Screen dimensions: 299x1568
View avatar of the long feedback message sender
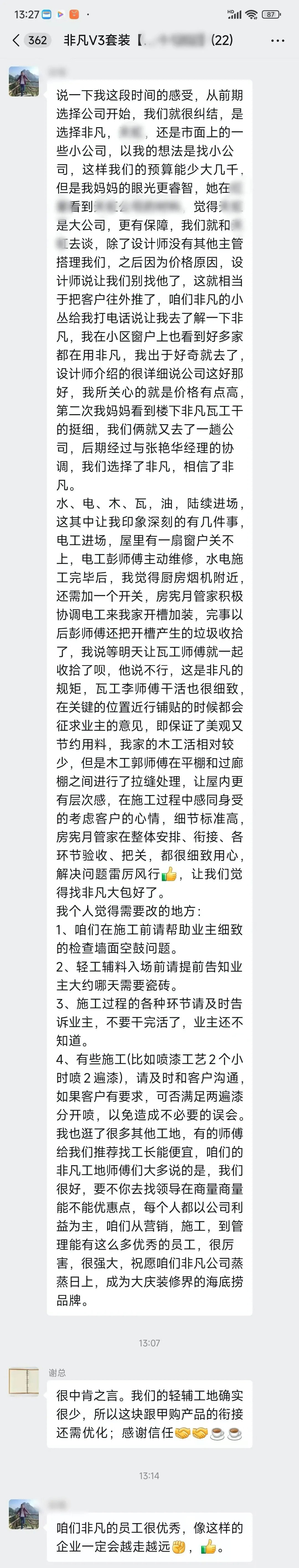point(24,81)
